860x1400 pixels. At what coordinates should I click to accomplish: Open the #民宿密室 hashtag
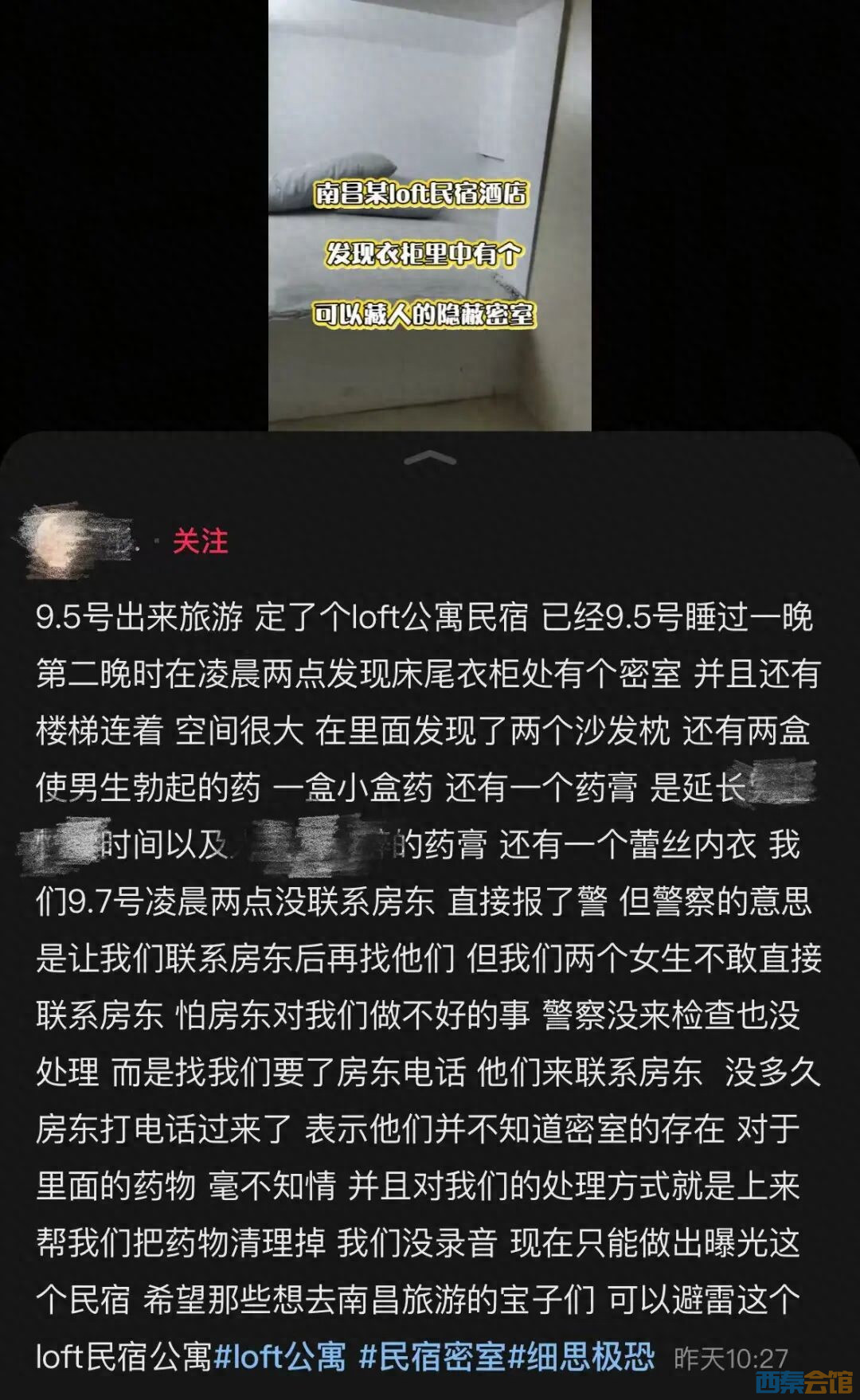pos(432,1356)
